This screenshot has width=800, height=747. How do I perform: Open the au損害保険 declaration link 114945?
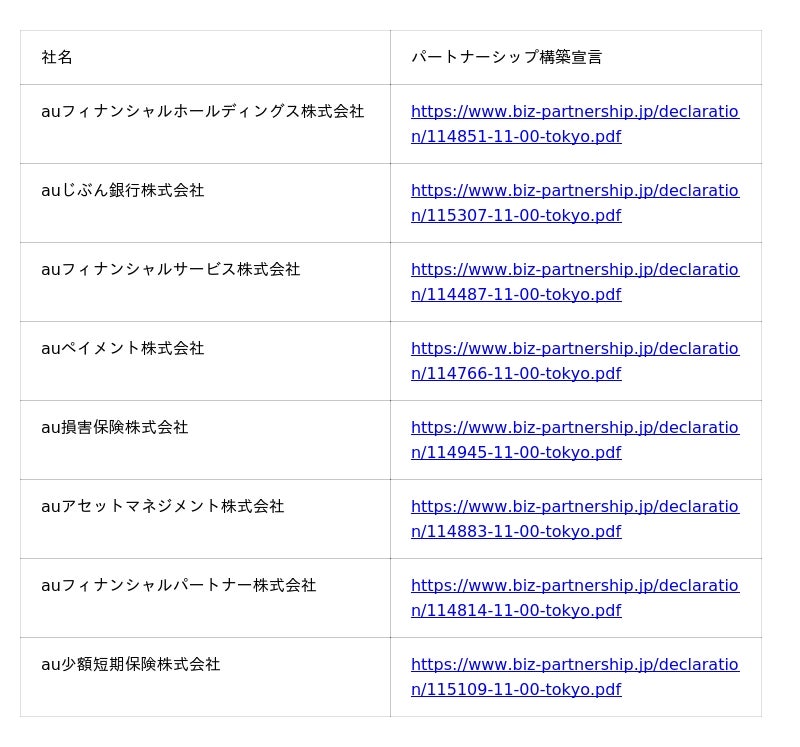574,428
